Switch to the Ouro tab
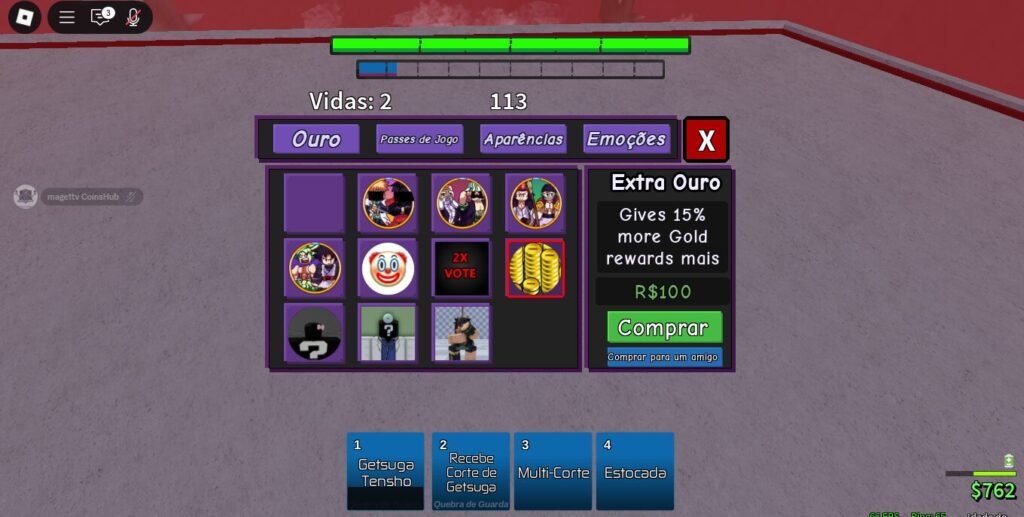The height and width of the screenshot is (517, 1024). click(x=316, y=139)
